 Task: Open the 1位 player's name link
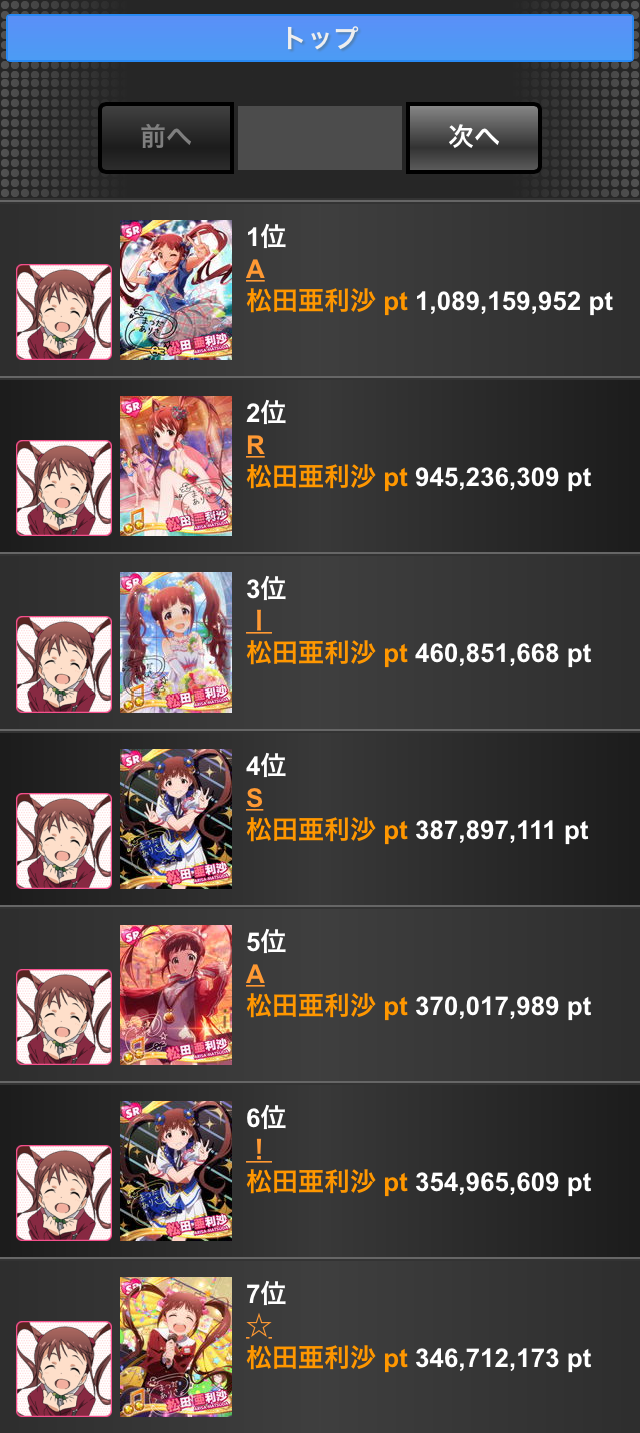[x=255, y=270]
